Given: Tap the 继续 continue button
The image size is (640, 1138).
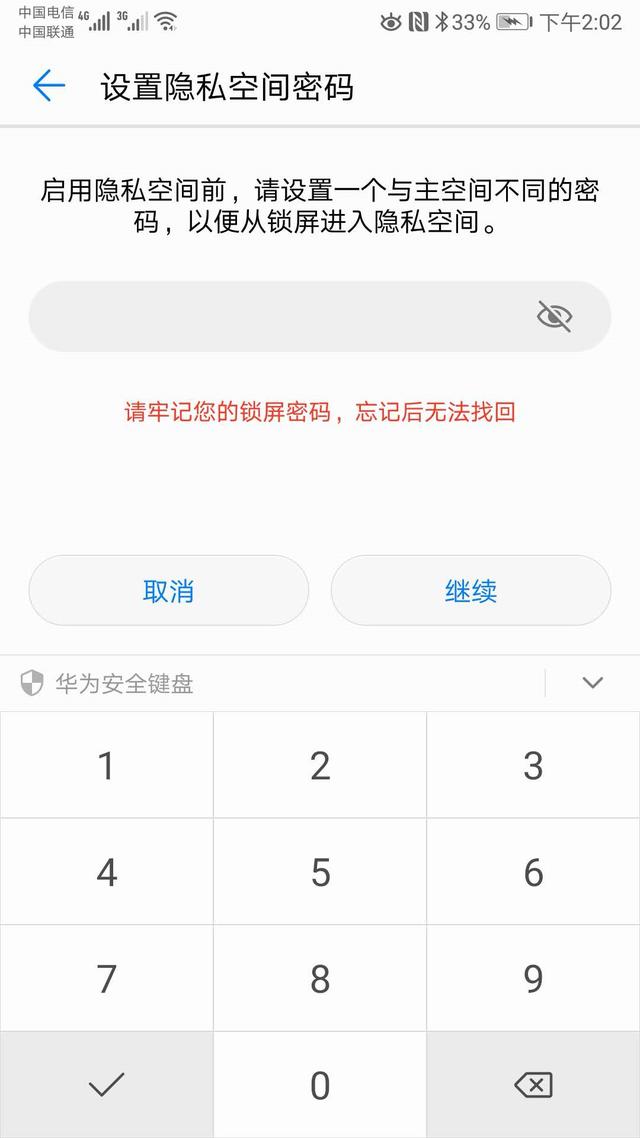Looking at the screenshot, I should click(x=470, y=591).
